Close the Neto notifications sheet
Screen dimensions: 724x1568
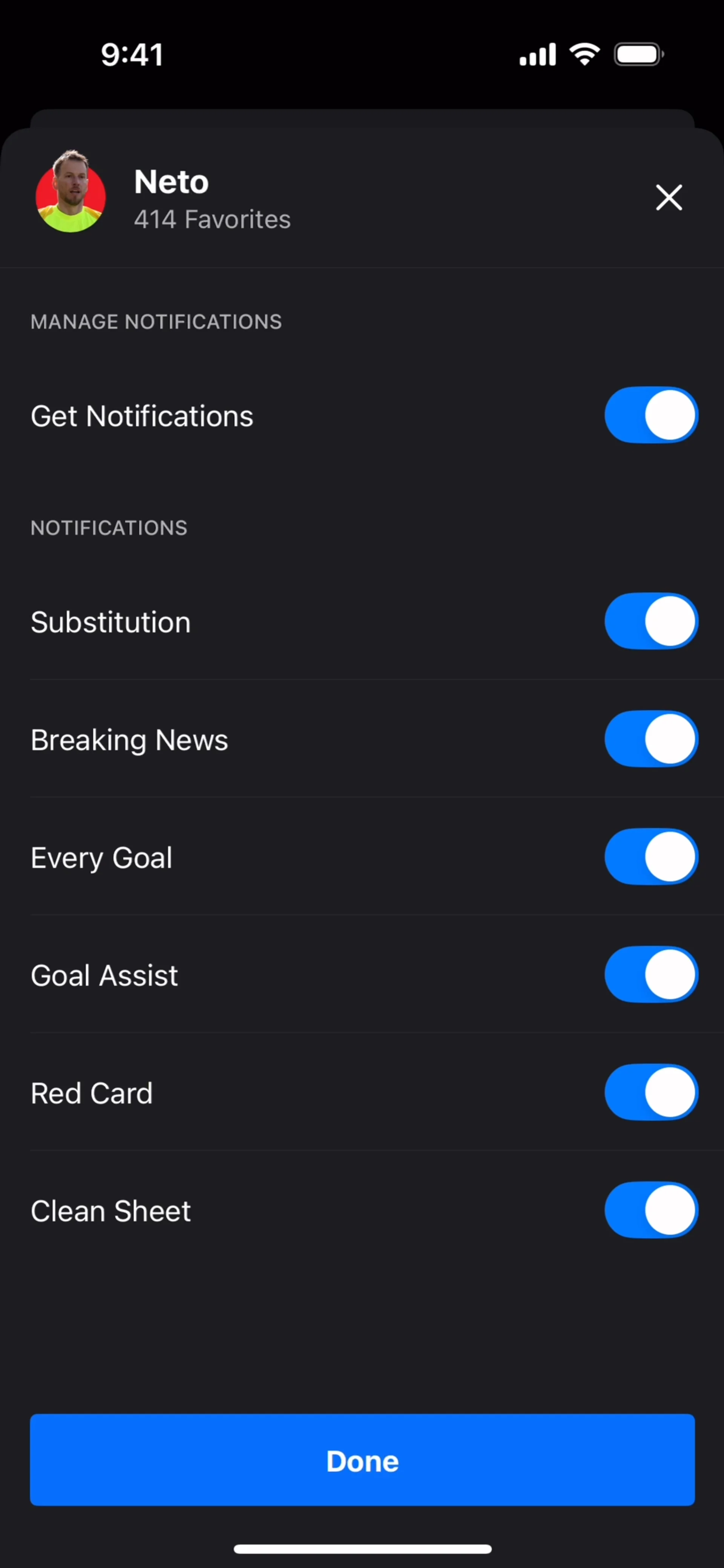669,197
